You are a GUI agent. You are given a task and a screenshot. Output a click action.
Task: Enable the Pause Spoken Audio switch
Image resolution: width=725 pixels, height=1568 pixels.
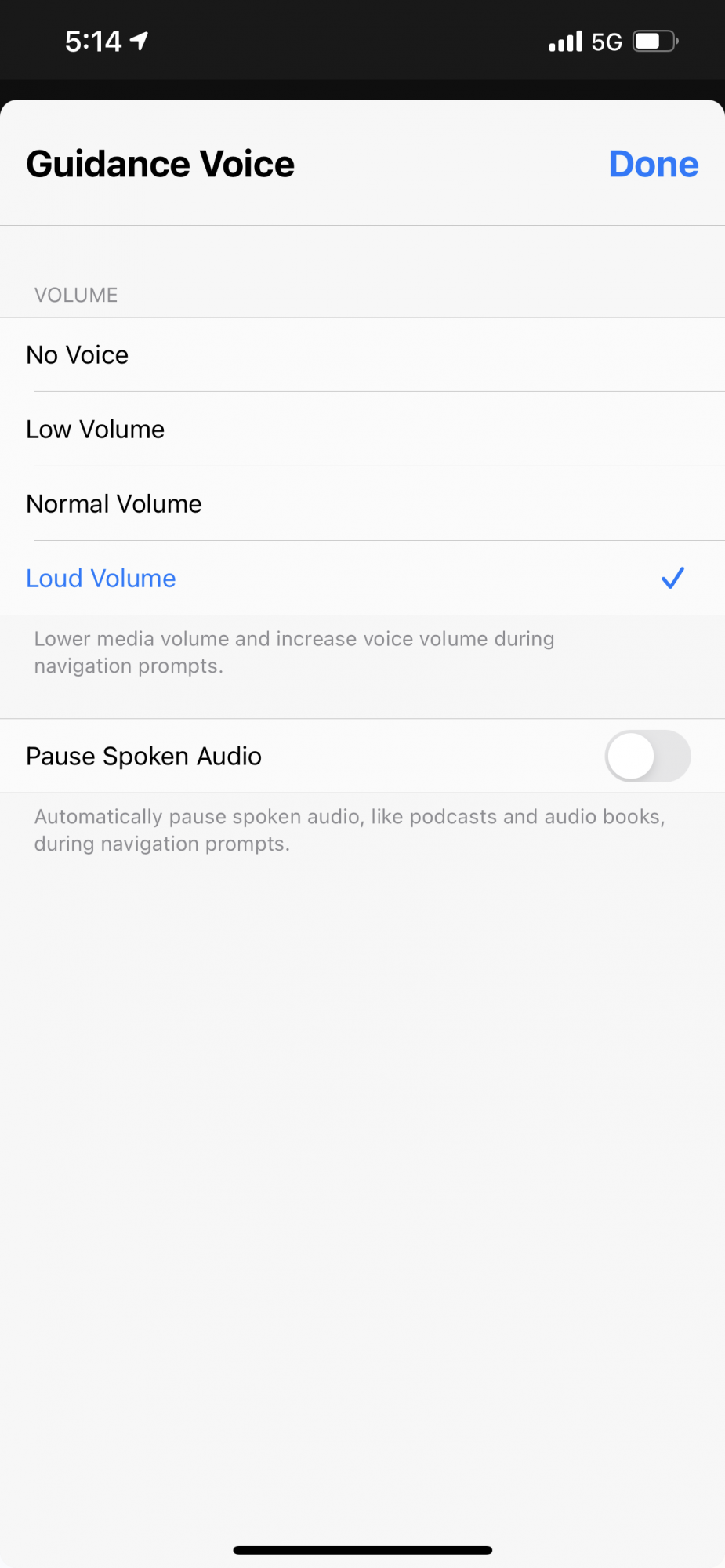(x=647, y=757)
